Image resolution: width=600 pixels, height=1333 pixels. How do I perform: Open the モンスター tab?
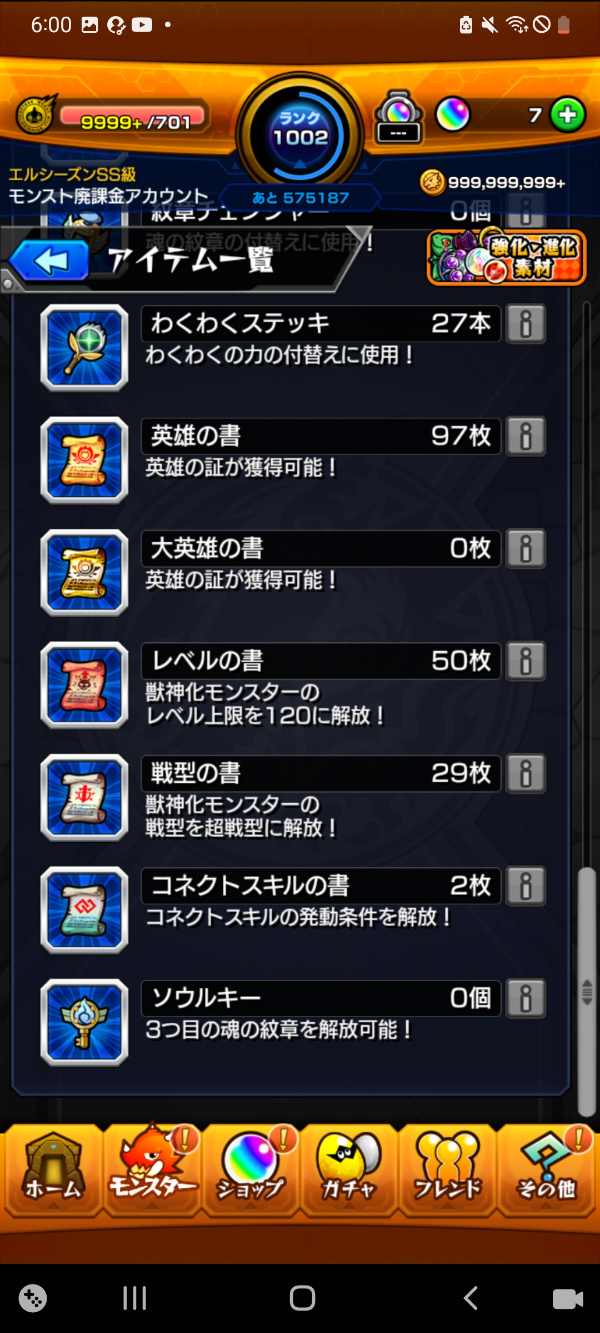150,1168
